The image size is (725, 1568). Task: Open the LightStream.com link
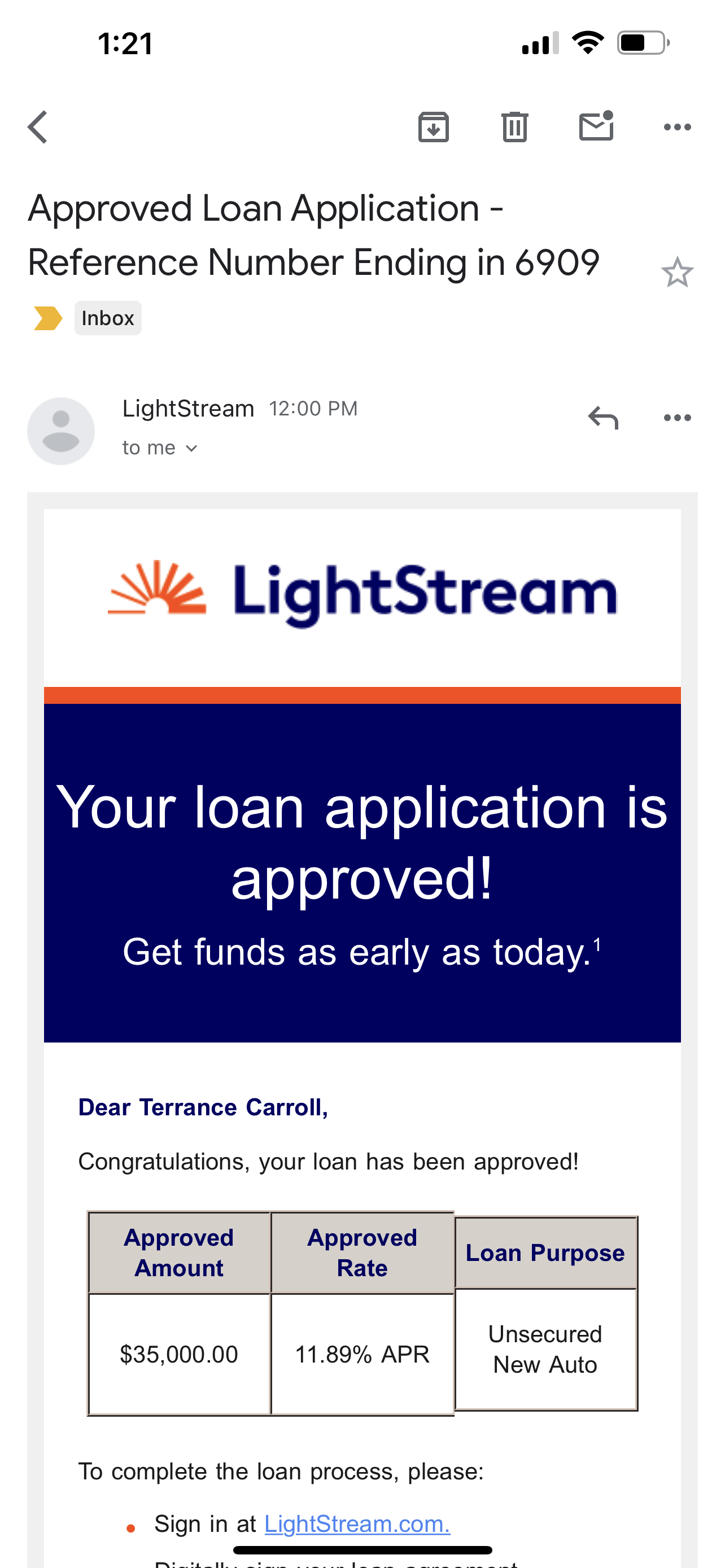click(357, 1523)
